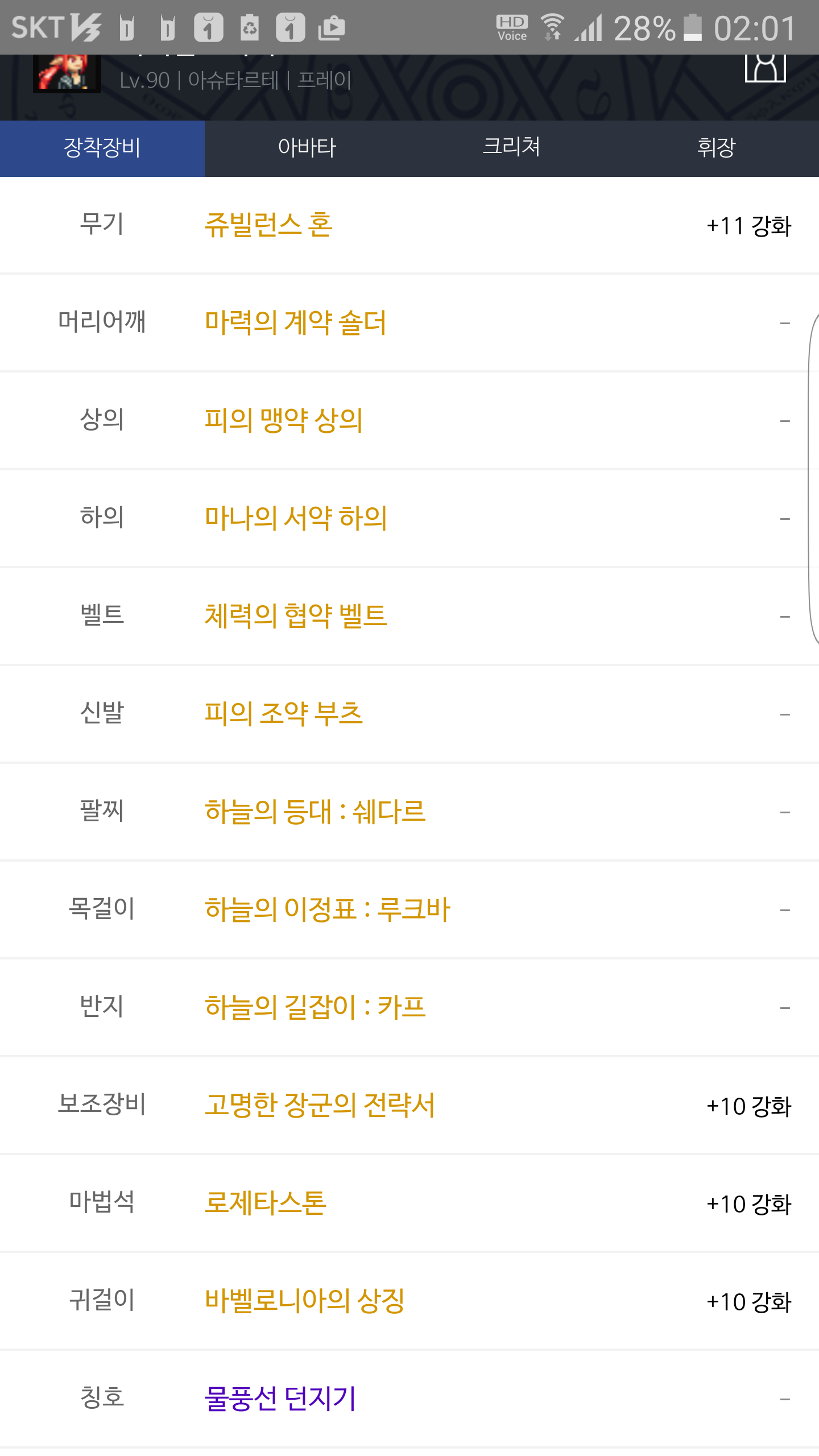This screenshot has width=819, height=1456.
Task: Switch to the 크리쳐 tab
Action: tap(511, 148)
